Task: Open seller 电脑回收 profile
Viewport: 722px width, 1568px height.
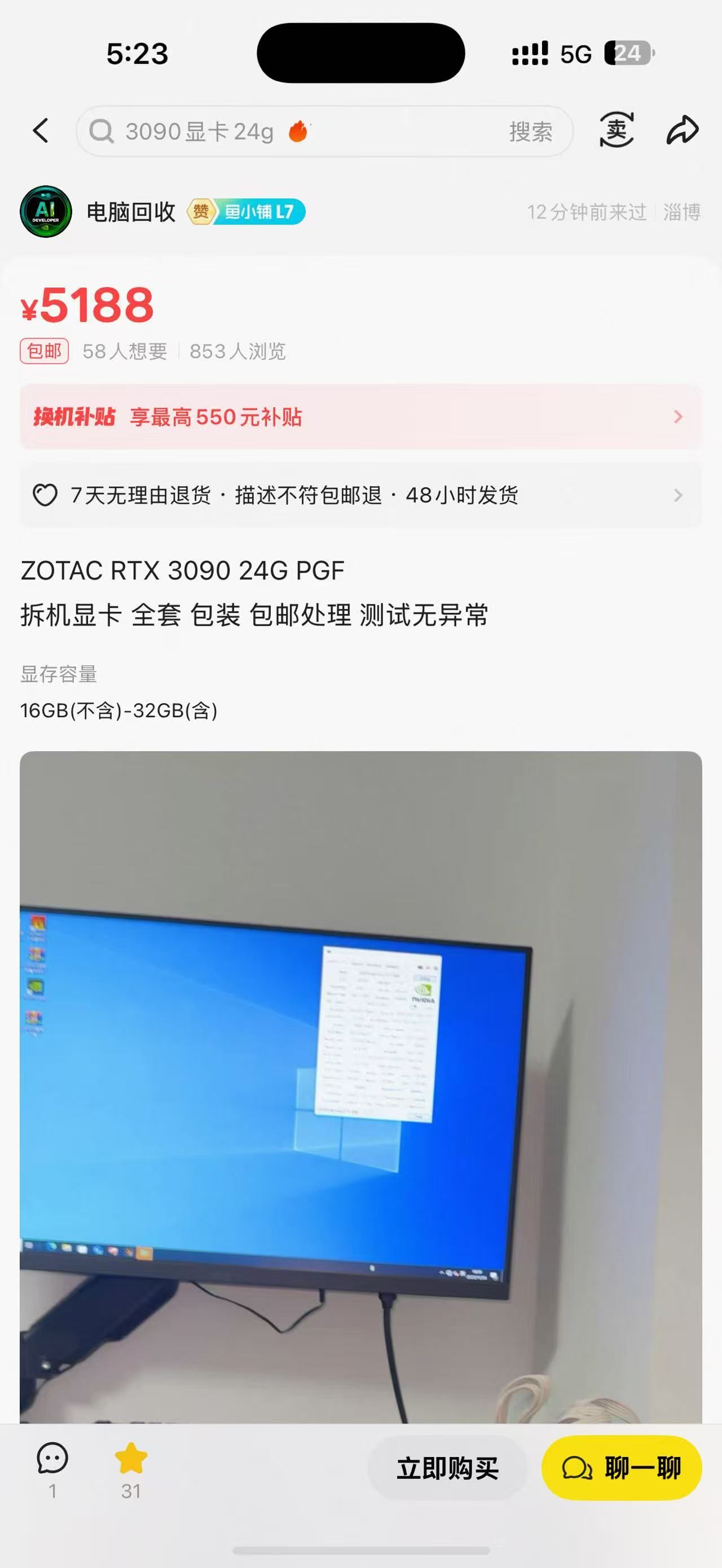Action: click(x=130, y=212)
